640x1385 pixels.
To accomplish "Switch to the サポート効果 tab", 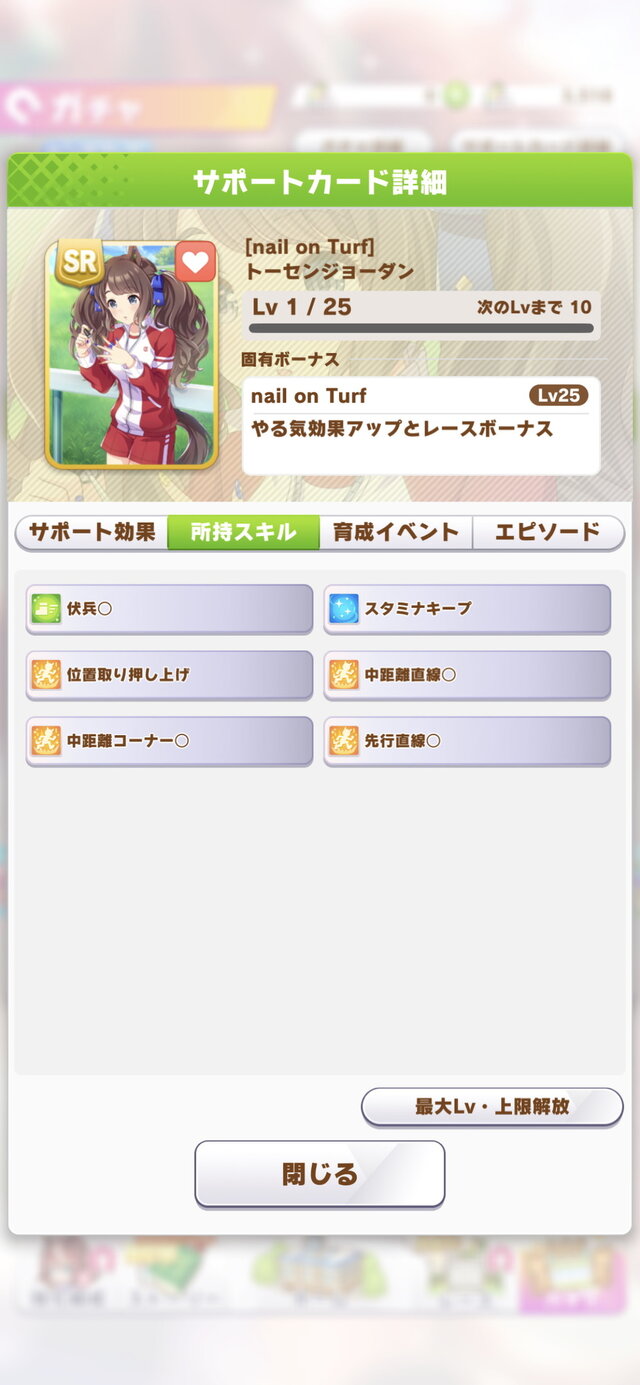I will pyautogui.click(x=91, y=532).
